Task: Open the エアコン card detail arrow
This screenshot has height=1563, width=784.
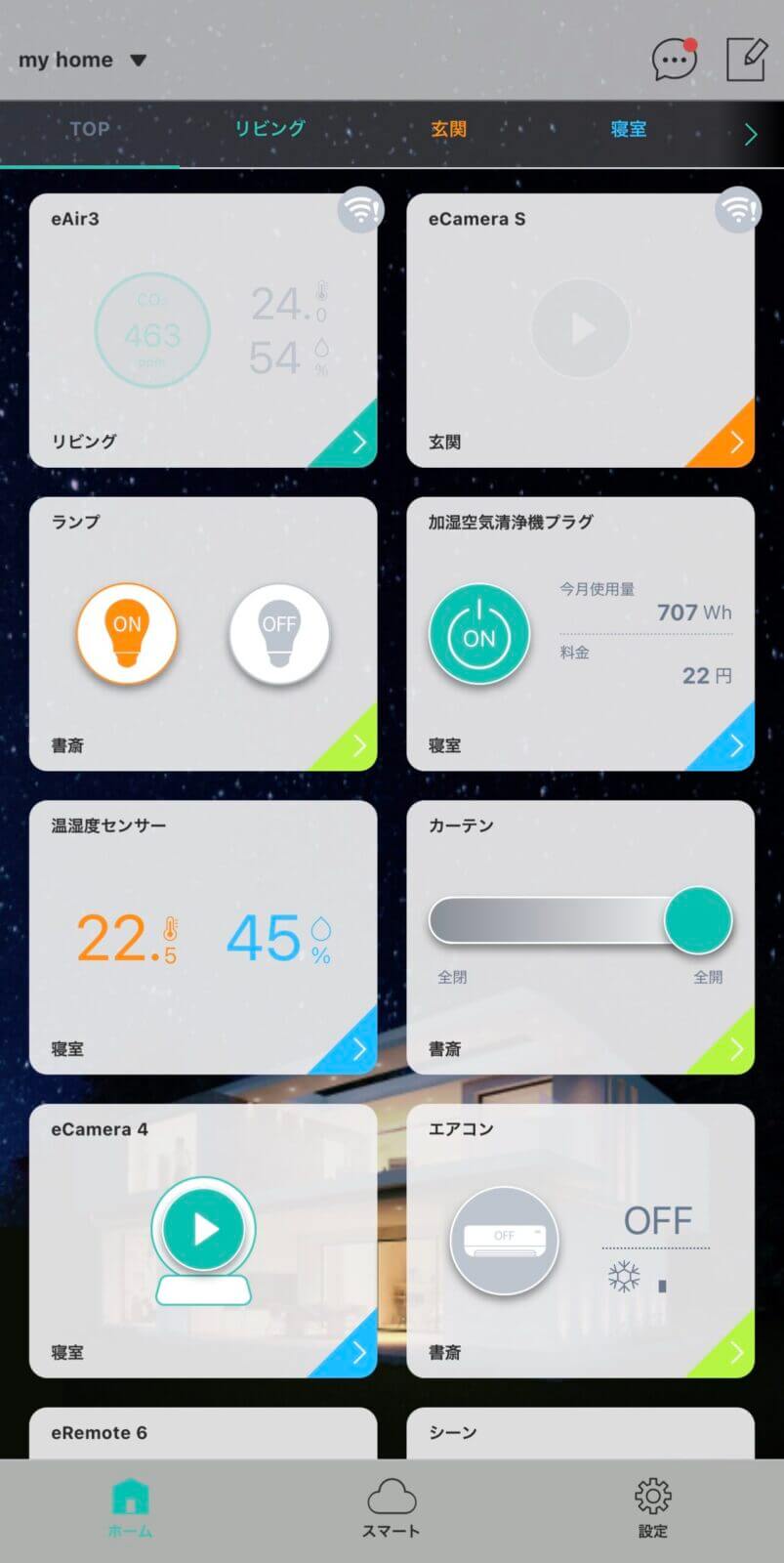Action: [735, 1353]
